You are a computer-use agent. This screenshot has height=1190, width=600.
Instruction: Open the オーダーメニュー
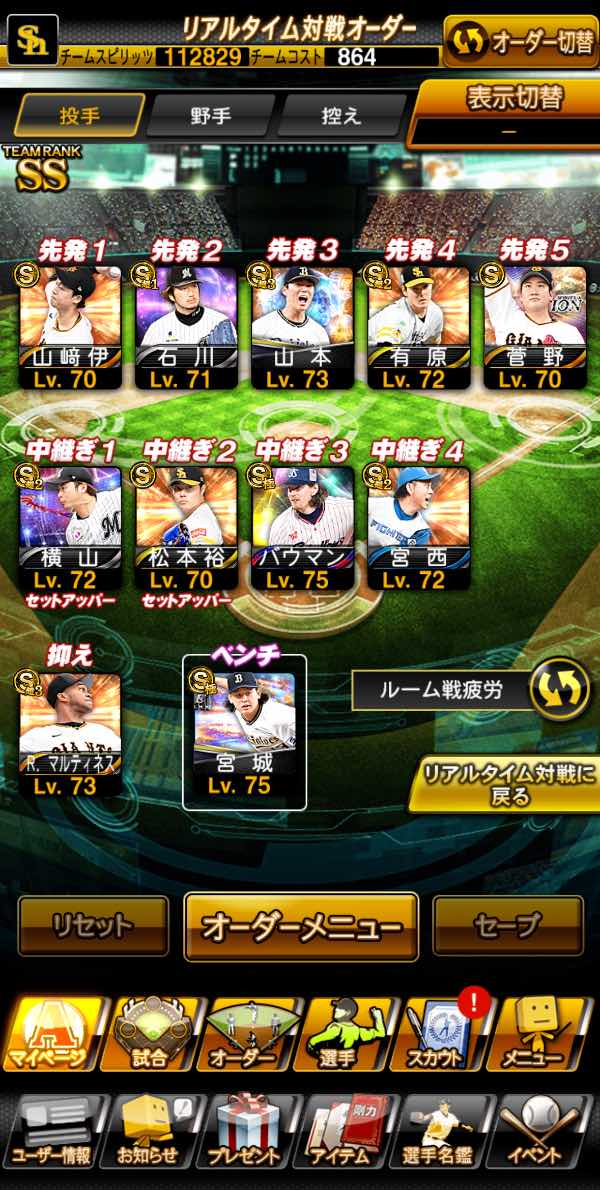(x=301, y=926)
